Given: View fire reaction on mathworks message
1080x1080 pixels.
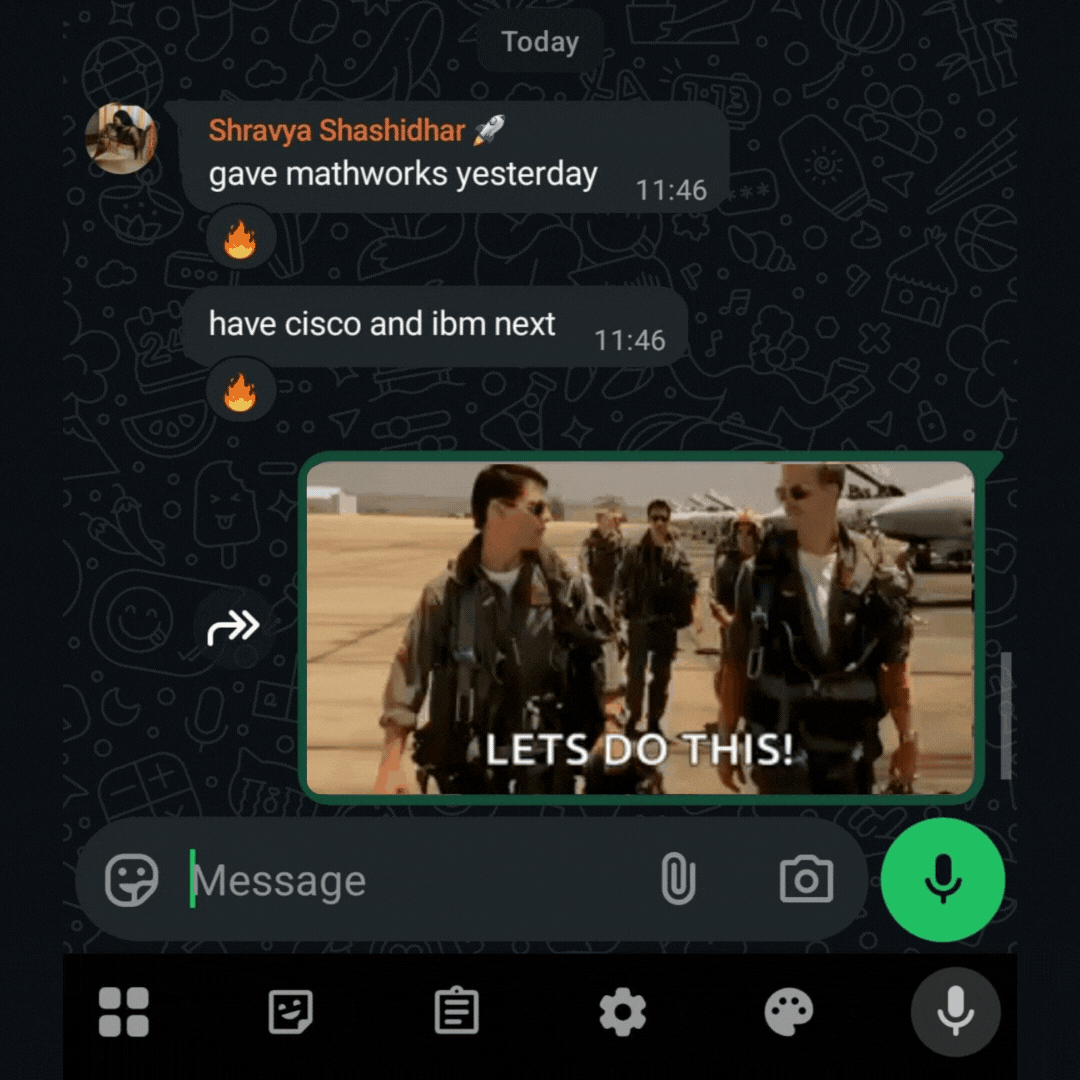Looking at the screenshot, I should click(x=240, y=239).
